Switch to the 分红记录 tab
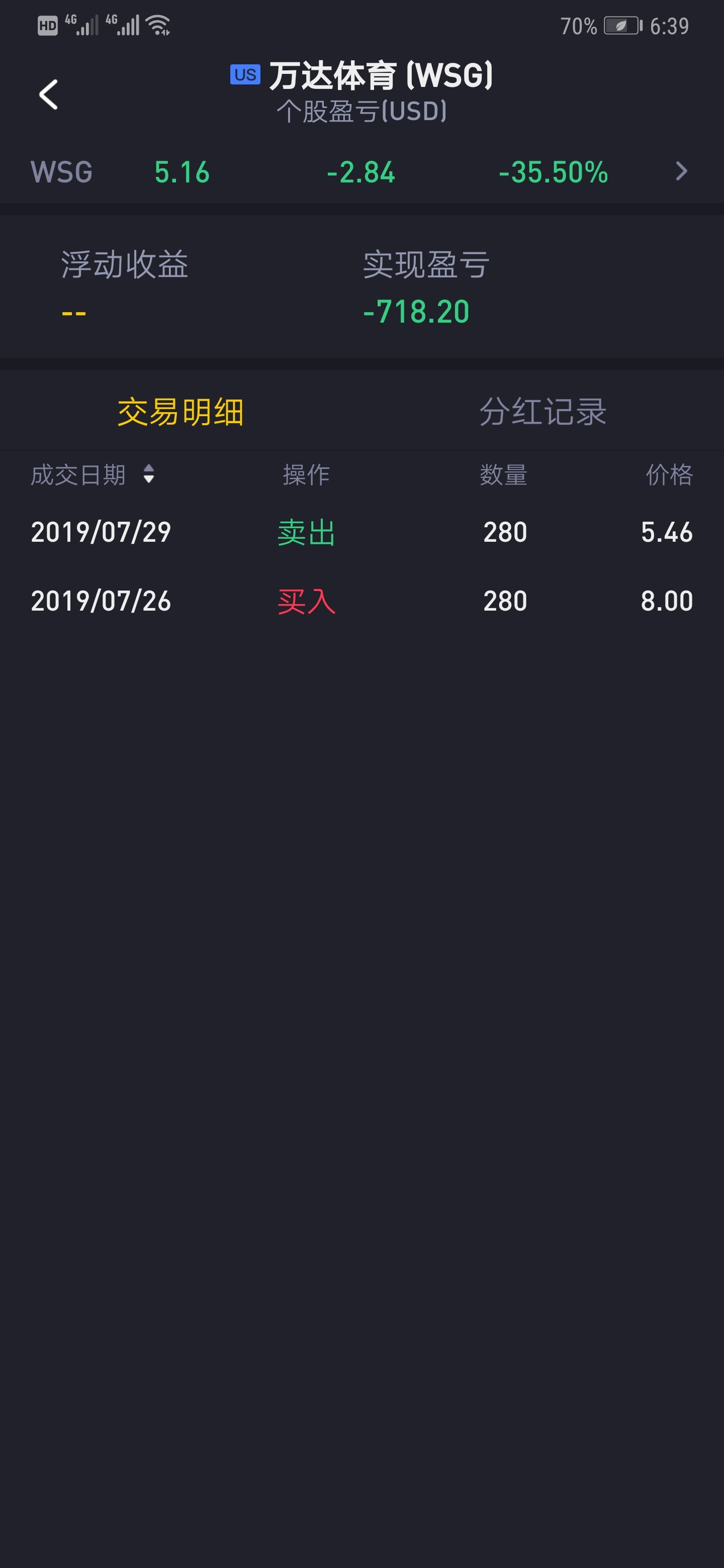724x1568 pixels. click(542, 412)
